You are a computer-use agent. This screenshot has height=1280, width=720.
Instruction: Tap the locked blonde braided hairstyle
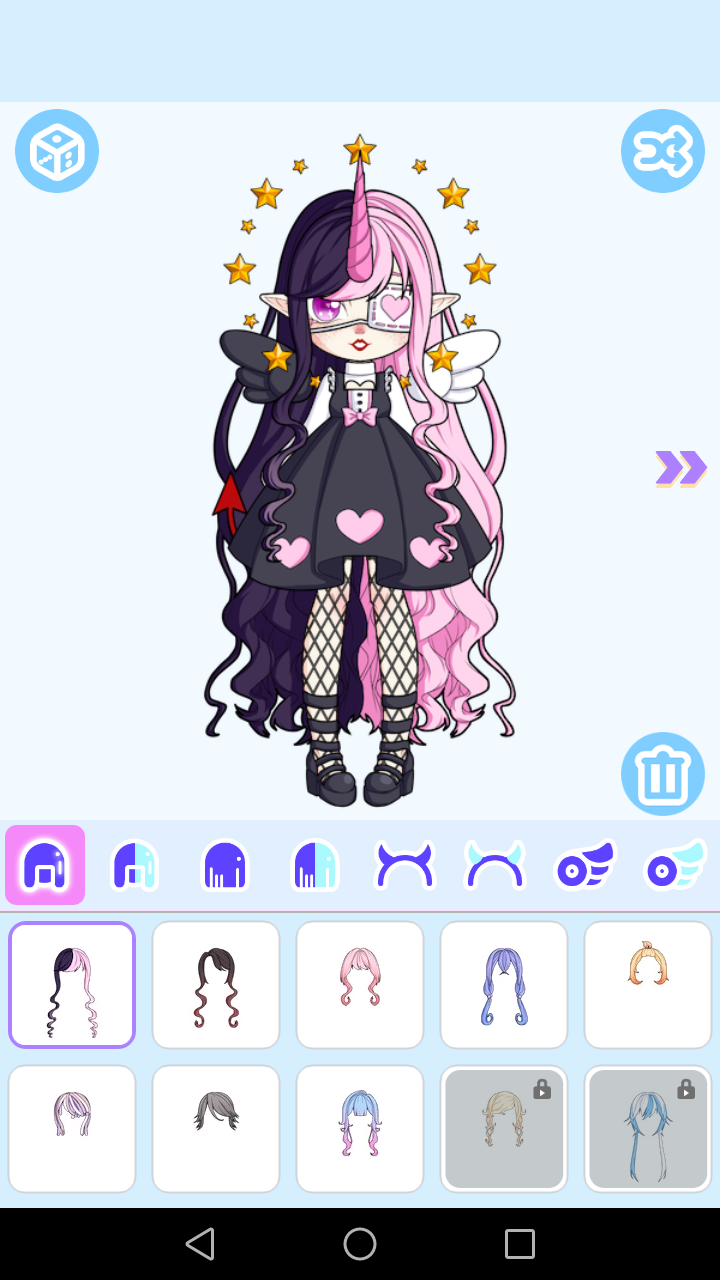point(504,1129)
